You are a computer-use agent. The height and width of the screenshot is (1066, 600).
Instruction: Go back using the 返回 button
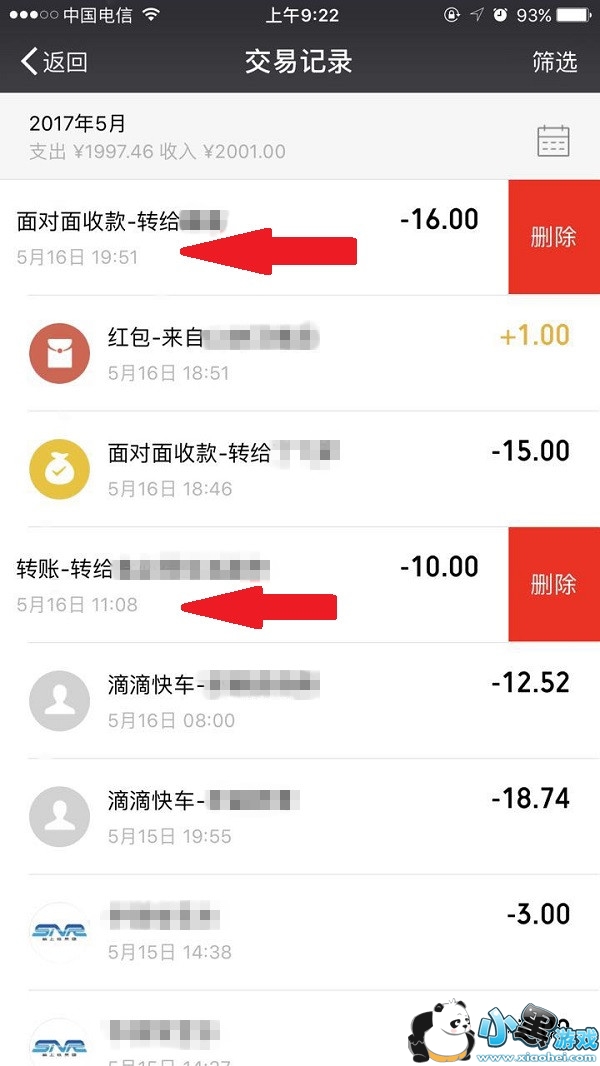(x=55, y=62)
